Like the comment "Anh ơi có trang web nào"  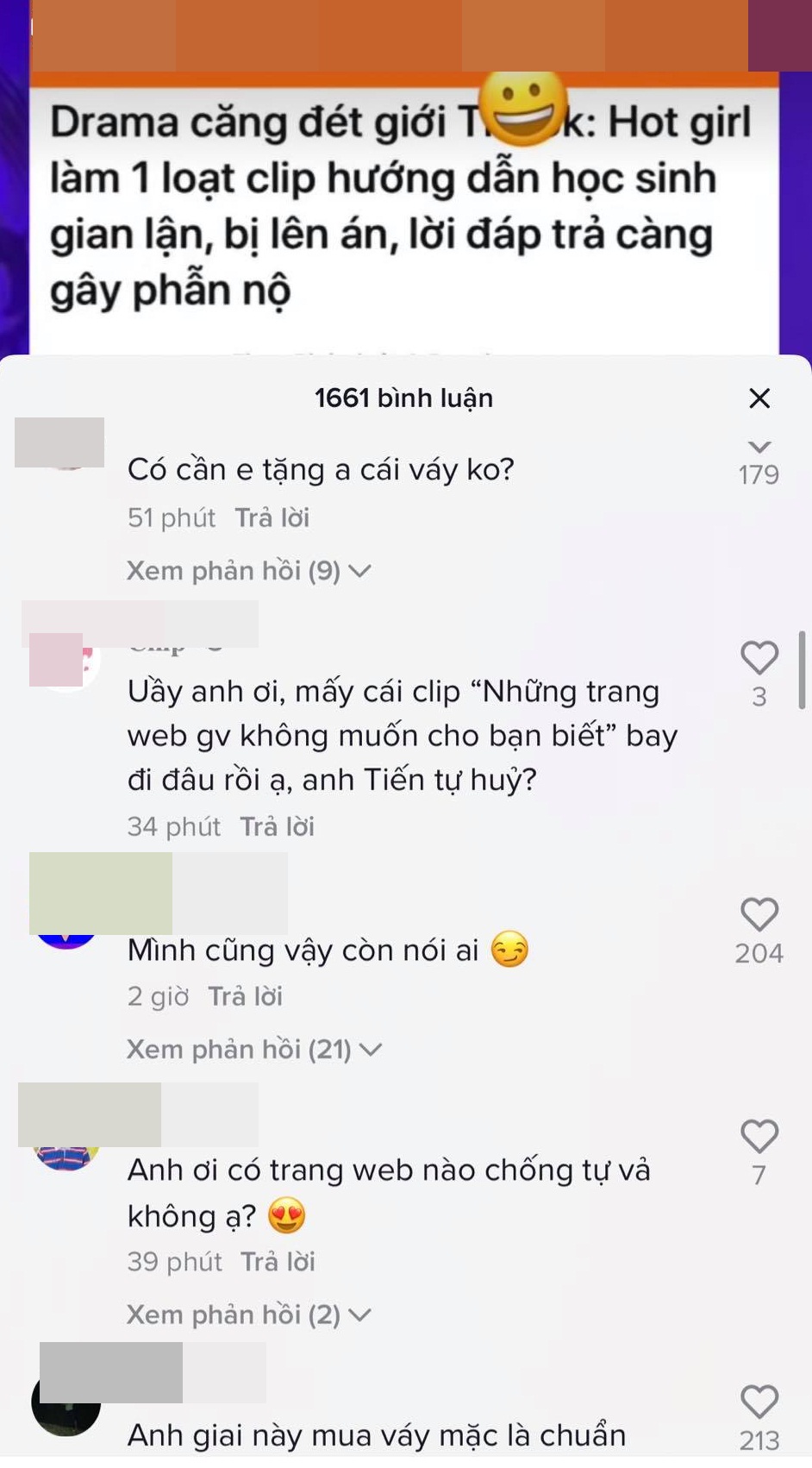point(759,1137)
